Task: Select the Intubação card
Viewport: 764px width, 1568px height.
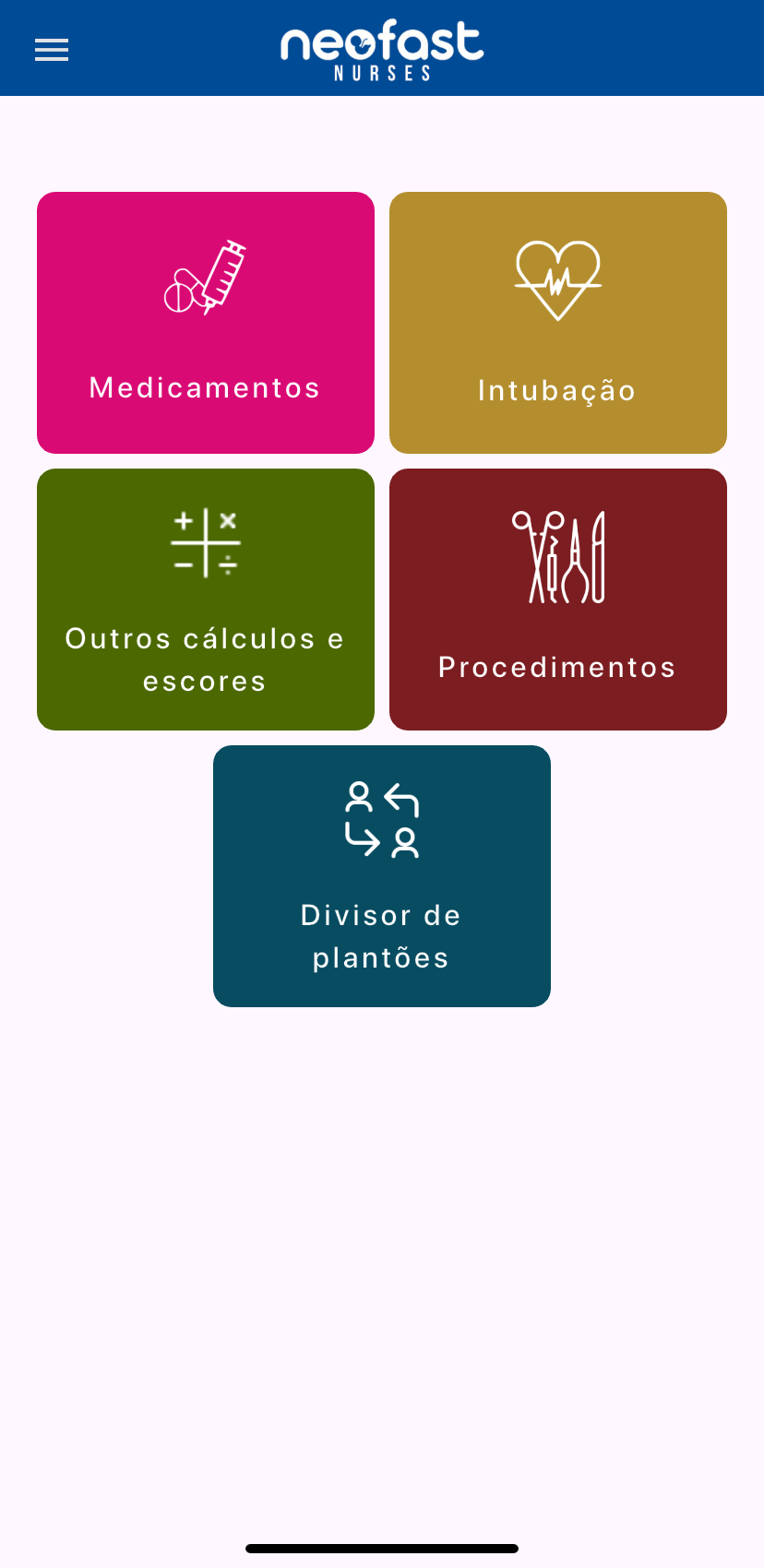Action: pyautogui.click(x=558, y=323)
